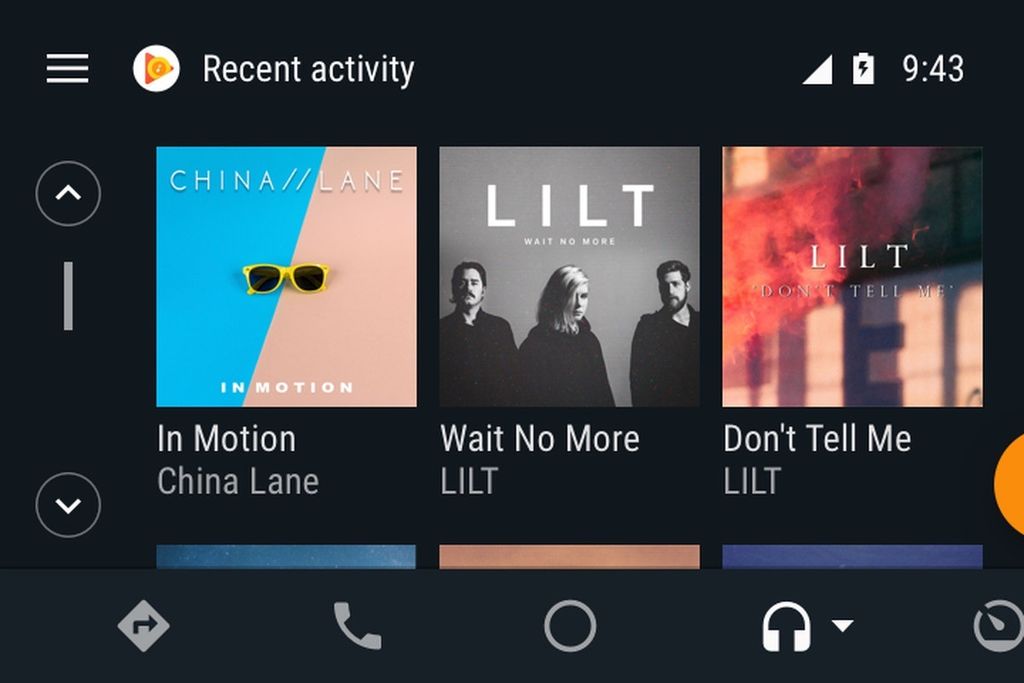Tap the orange floating button
This screenshot has height=683, width=1024.
[x=1010, y=485]
